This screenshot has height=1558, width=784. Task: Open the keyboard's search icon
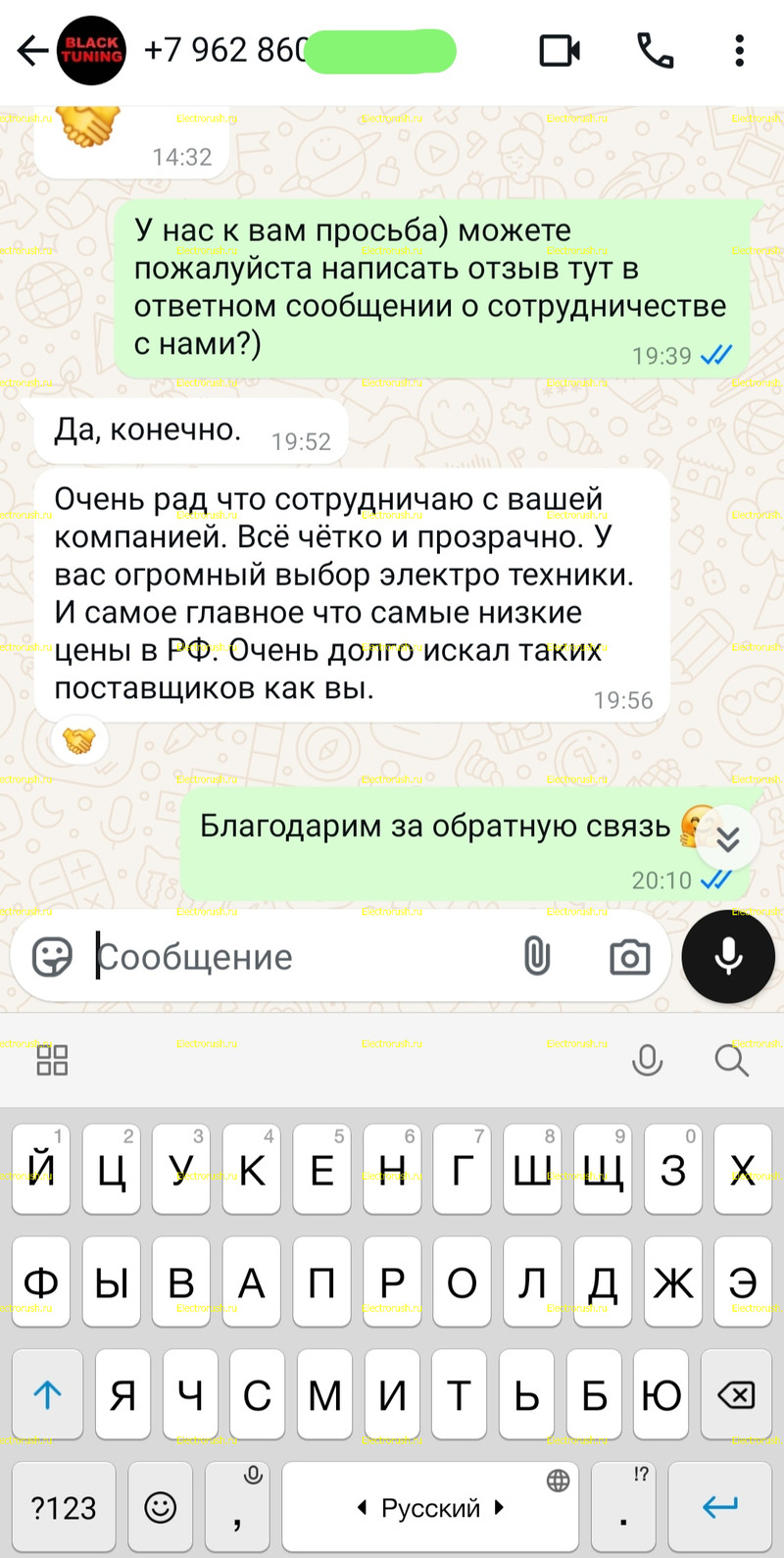731,1060
